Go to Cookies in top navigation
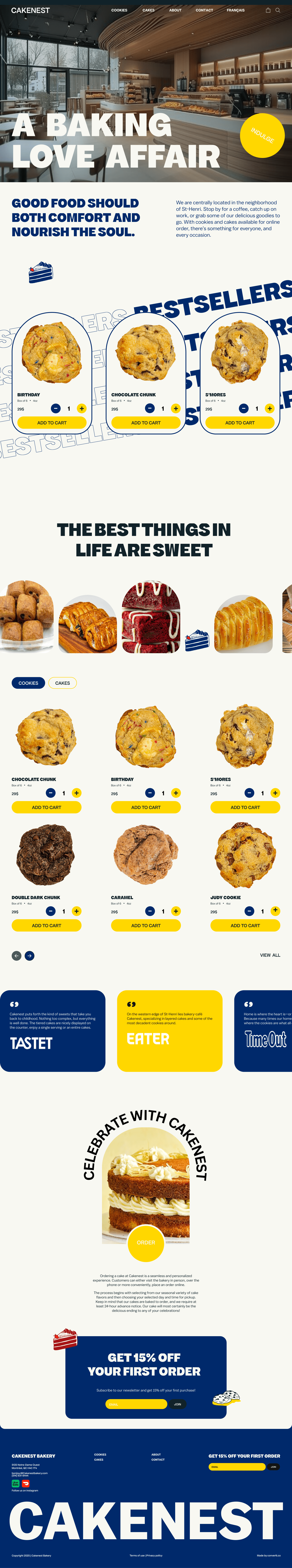 [x=119, y=10]
